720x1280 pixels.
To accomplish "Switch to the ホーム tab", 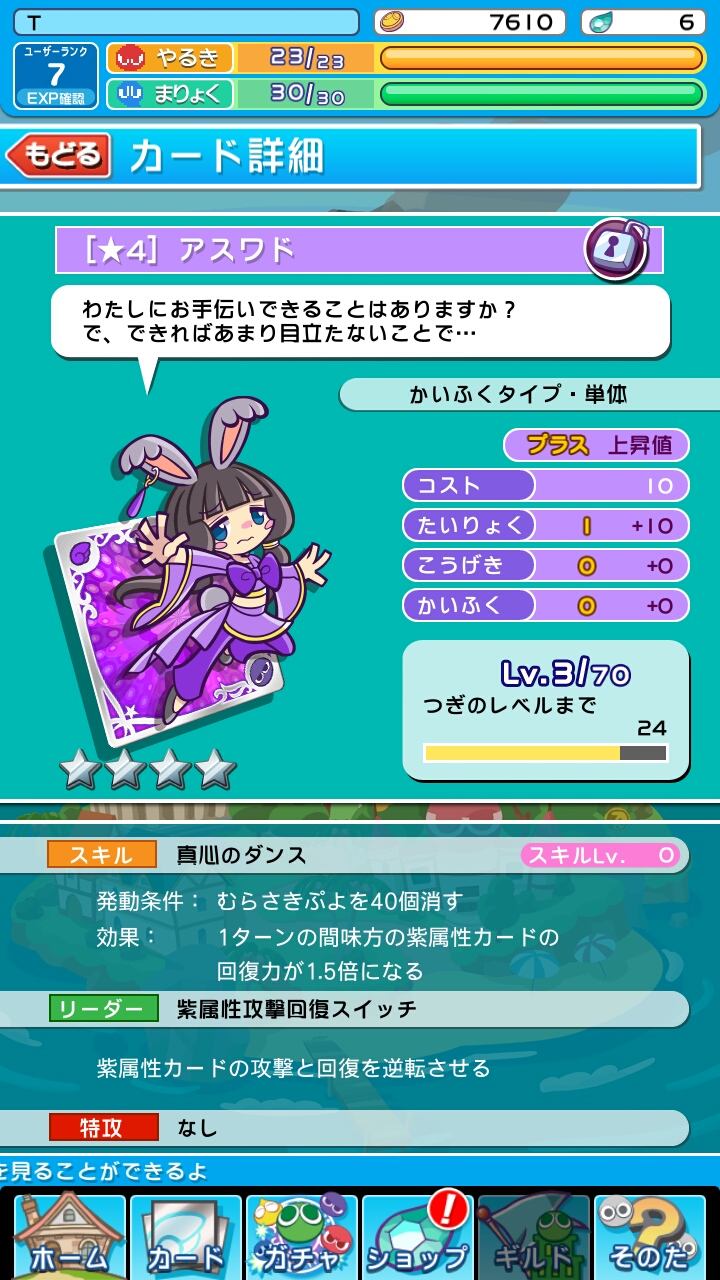I will (69, 1238).
